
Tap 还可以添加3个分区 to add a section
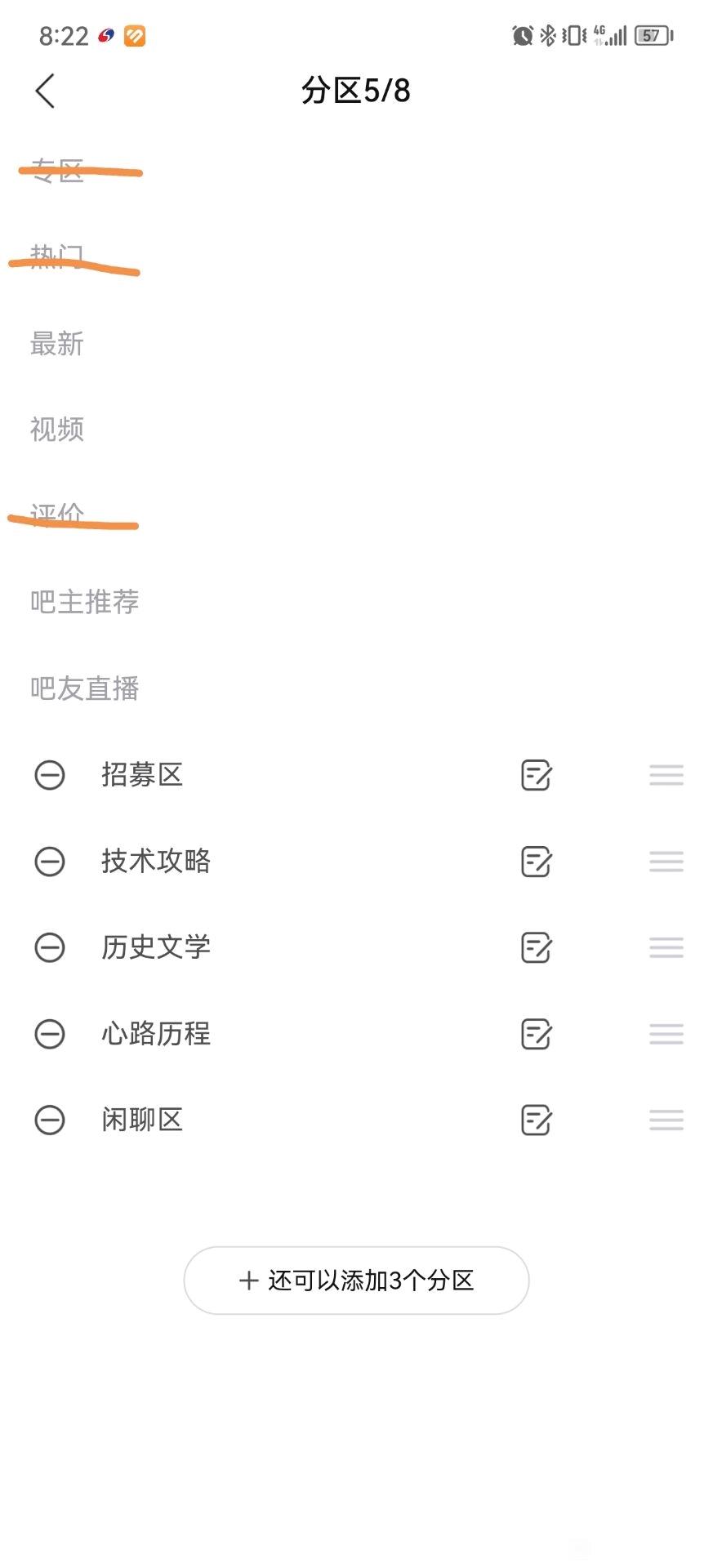pyautogui.click(x=356, y=1281)
